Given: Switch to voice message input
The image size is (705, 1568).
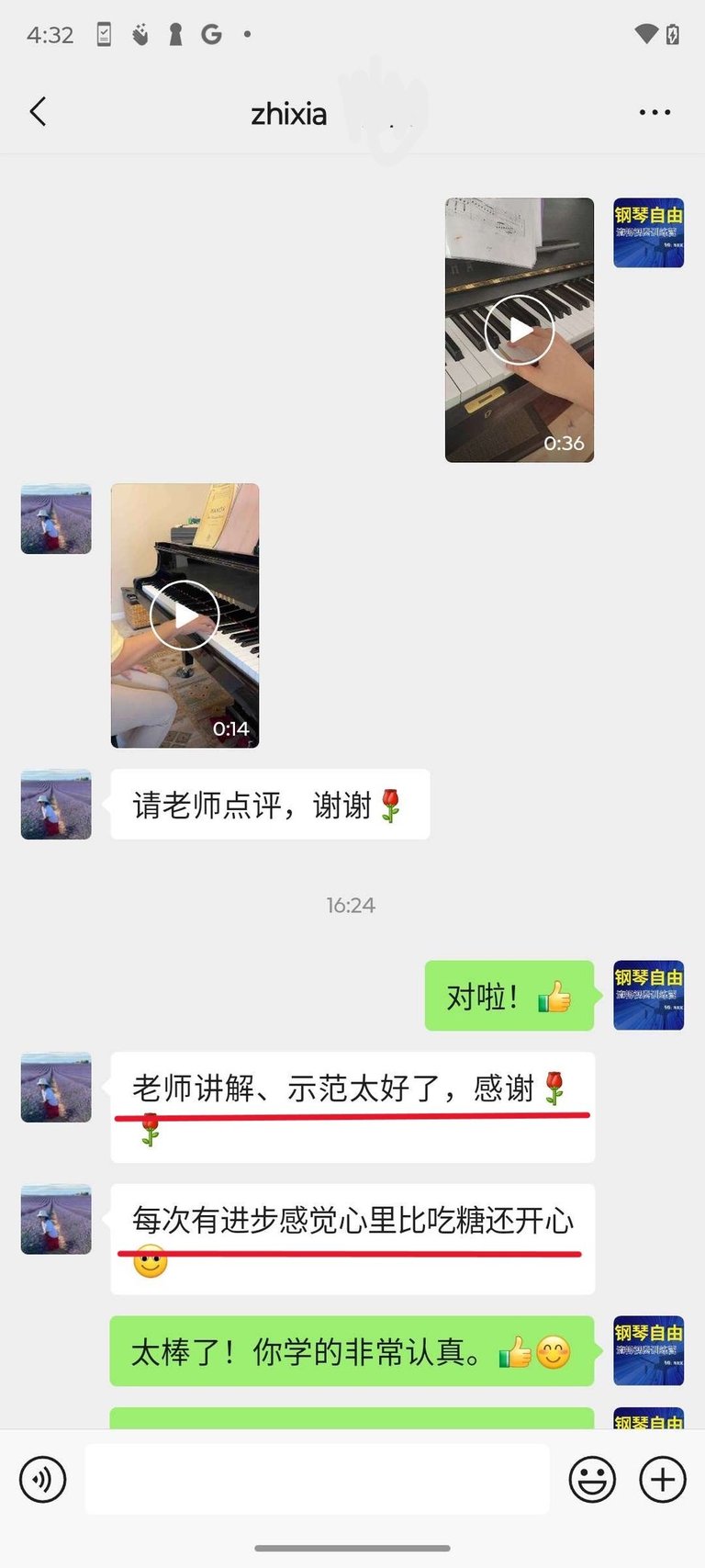Looking at the screenshot, I should pyautogui.click(x=42, y=1480).
